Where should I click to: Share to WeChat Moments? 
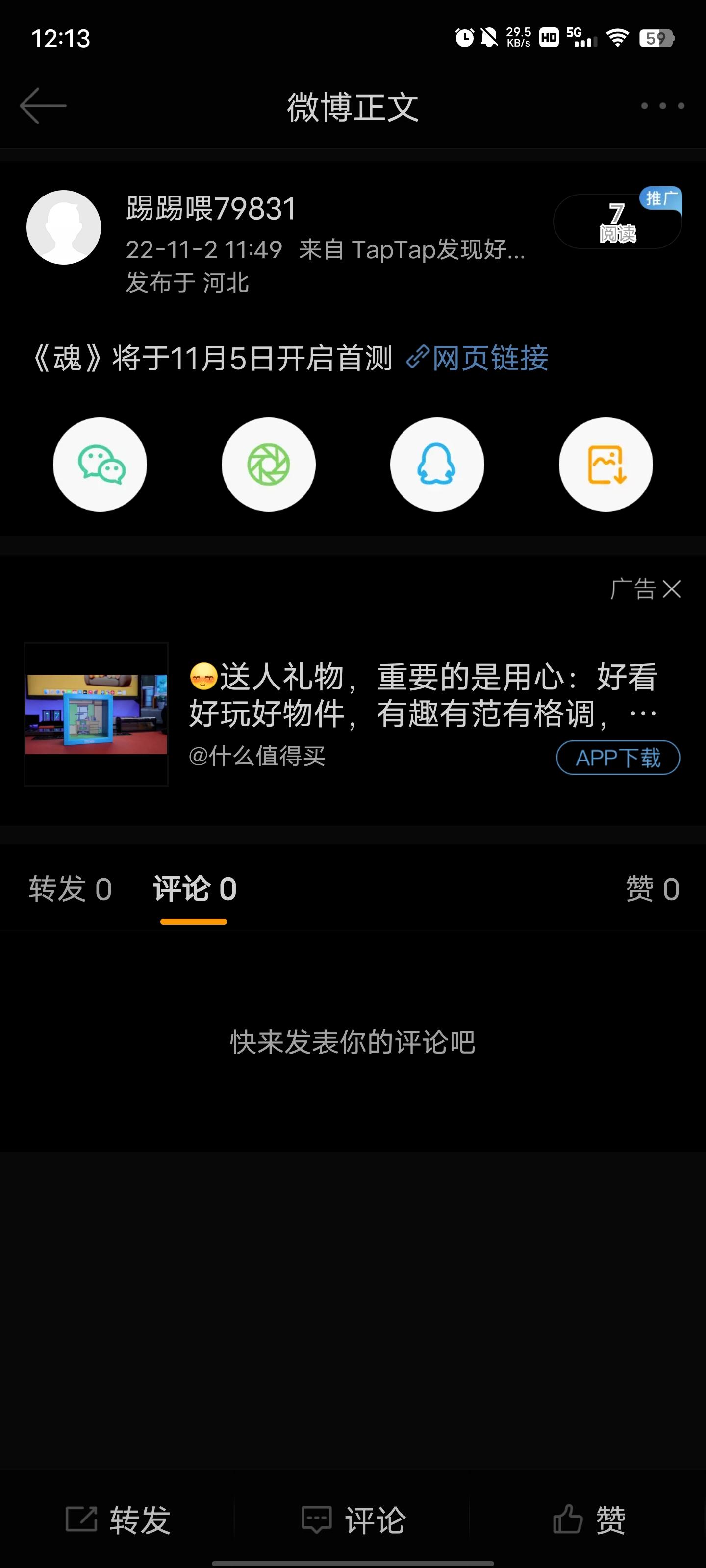(x=269, y=465)
